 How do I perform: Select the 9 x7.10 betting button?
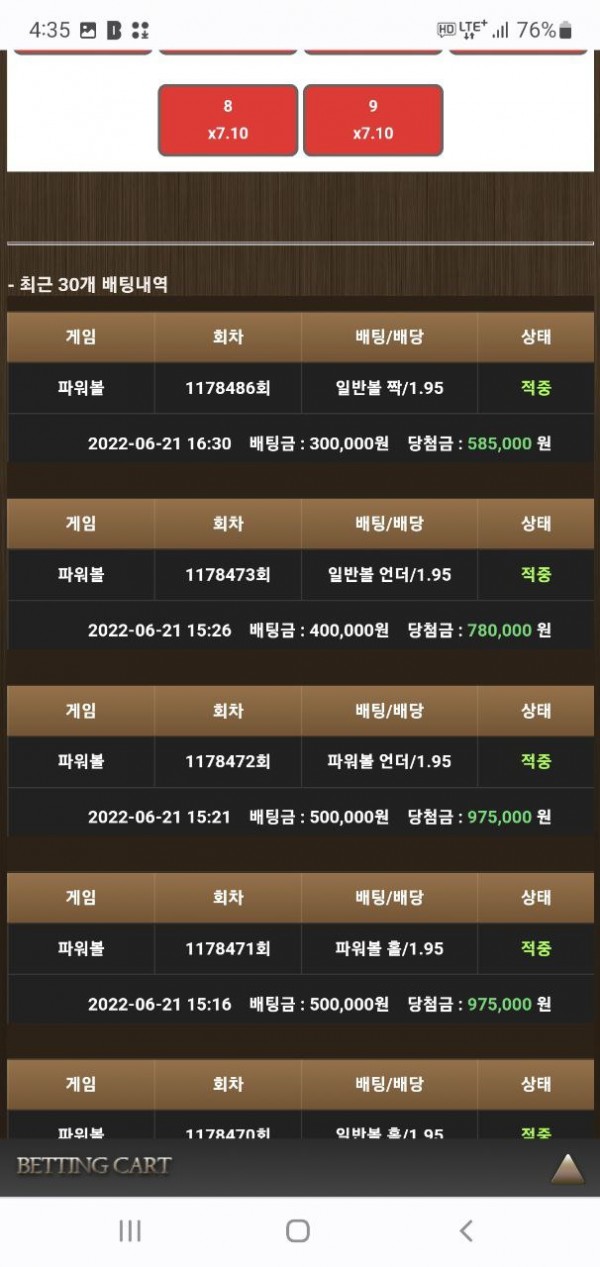tap(373, 120)
